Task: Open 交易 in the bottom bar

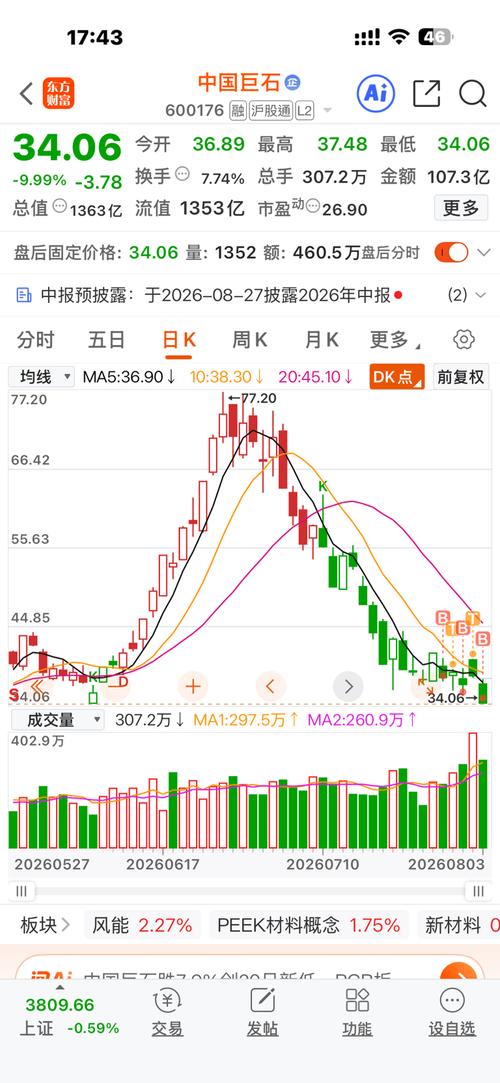Action: (167, 1012)
